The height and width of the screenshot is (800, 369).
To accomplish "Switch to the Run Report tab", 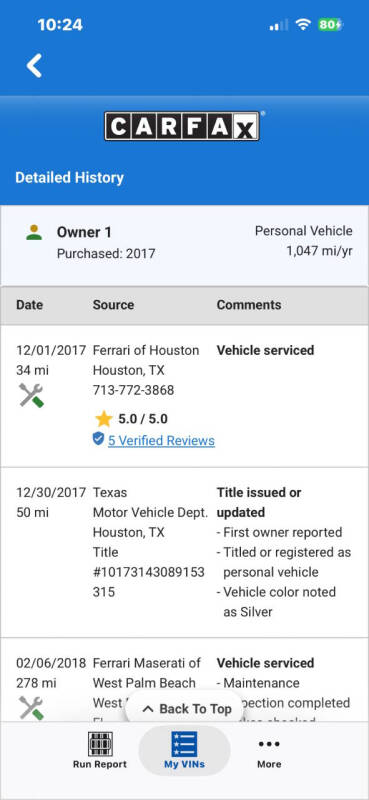I will point(100,750).
